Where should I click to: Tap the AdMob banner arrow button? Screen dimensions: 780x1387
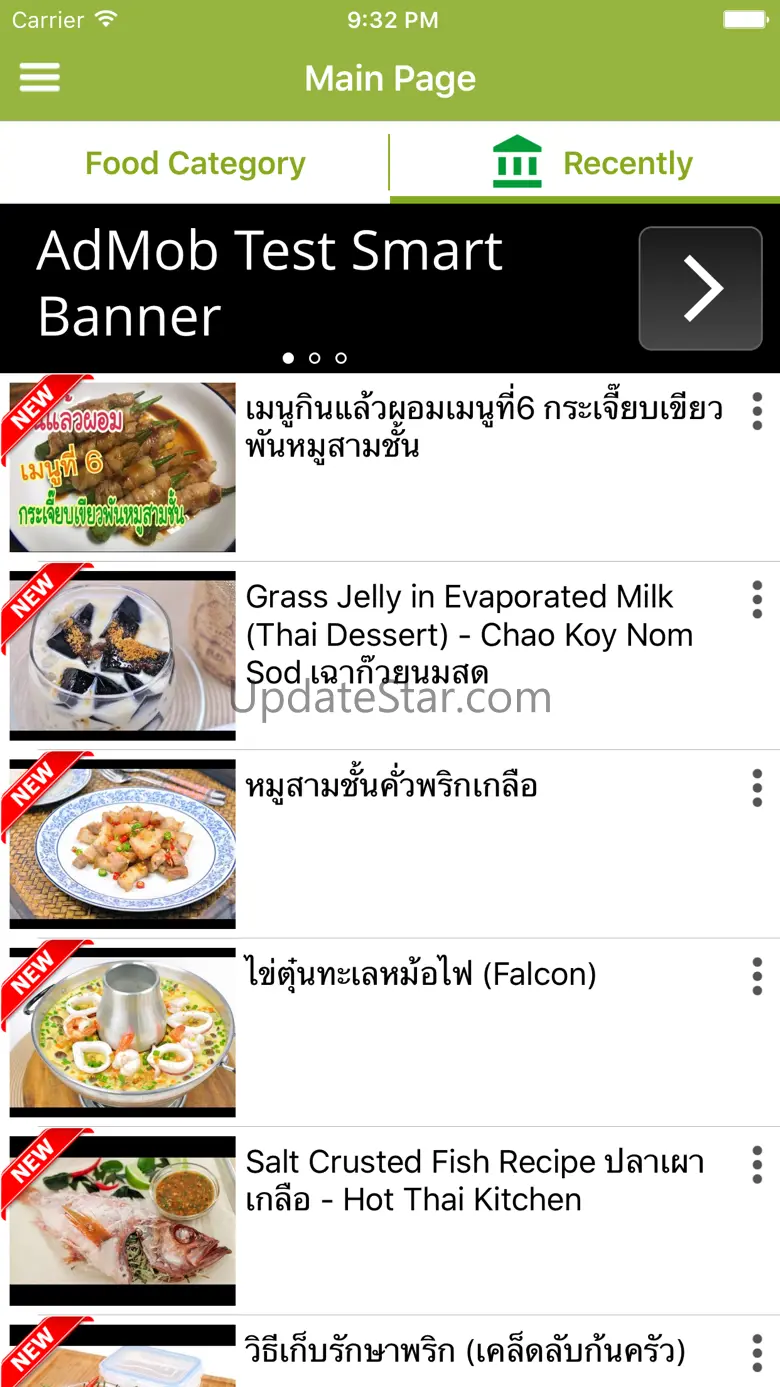pos(700,288)
